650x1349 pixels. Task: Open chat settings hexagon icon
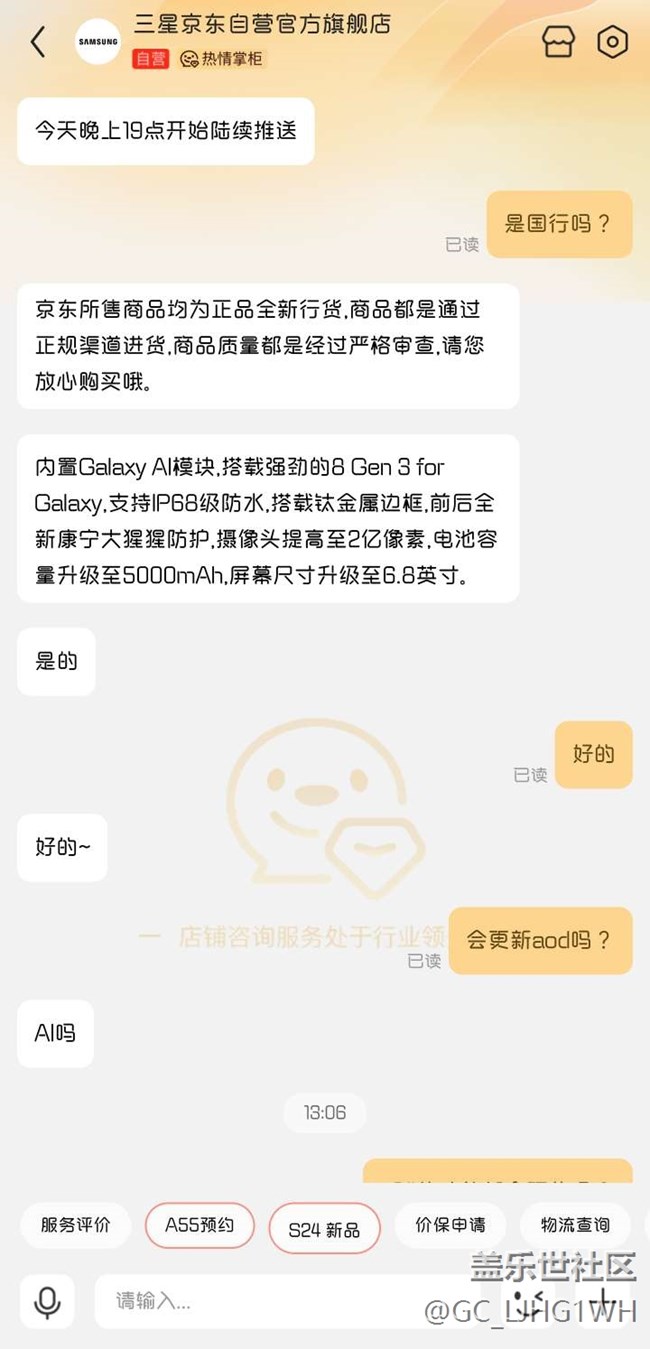coord(612,42)
